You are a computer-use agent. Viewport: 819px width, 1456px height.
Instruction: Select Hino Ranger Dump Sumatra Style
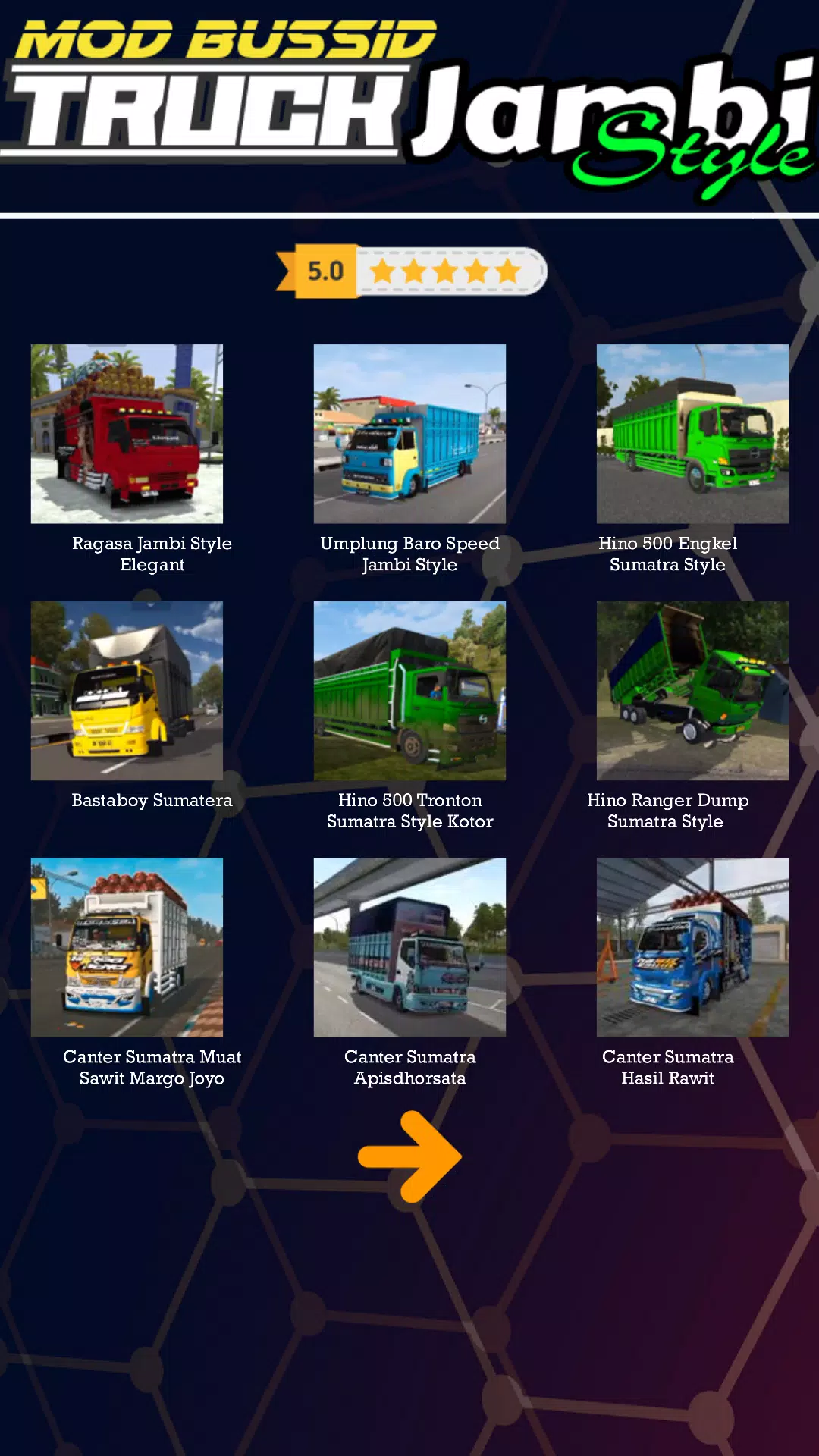(x=692, y=690)
